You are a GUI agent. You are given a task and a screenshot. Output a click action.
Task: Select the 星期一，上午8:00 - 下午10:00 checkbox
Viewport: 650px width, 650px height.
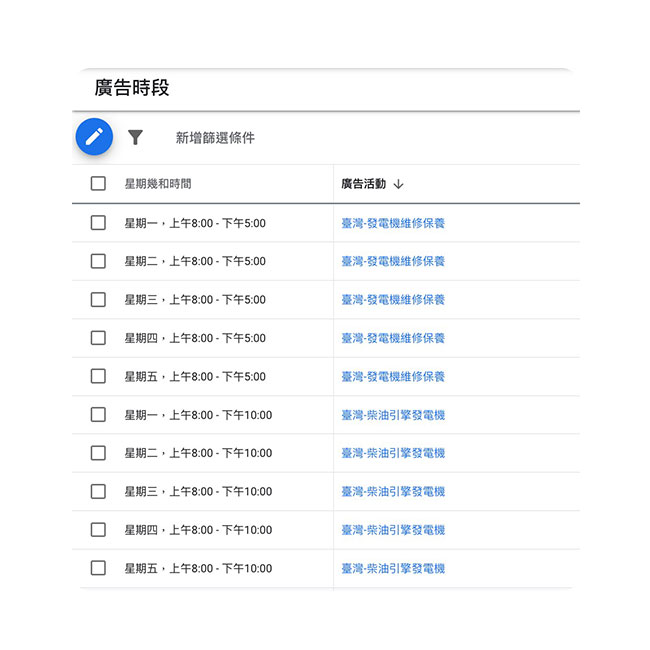pos(98,415)
